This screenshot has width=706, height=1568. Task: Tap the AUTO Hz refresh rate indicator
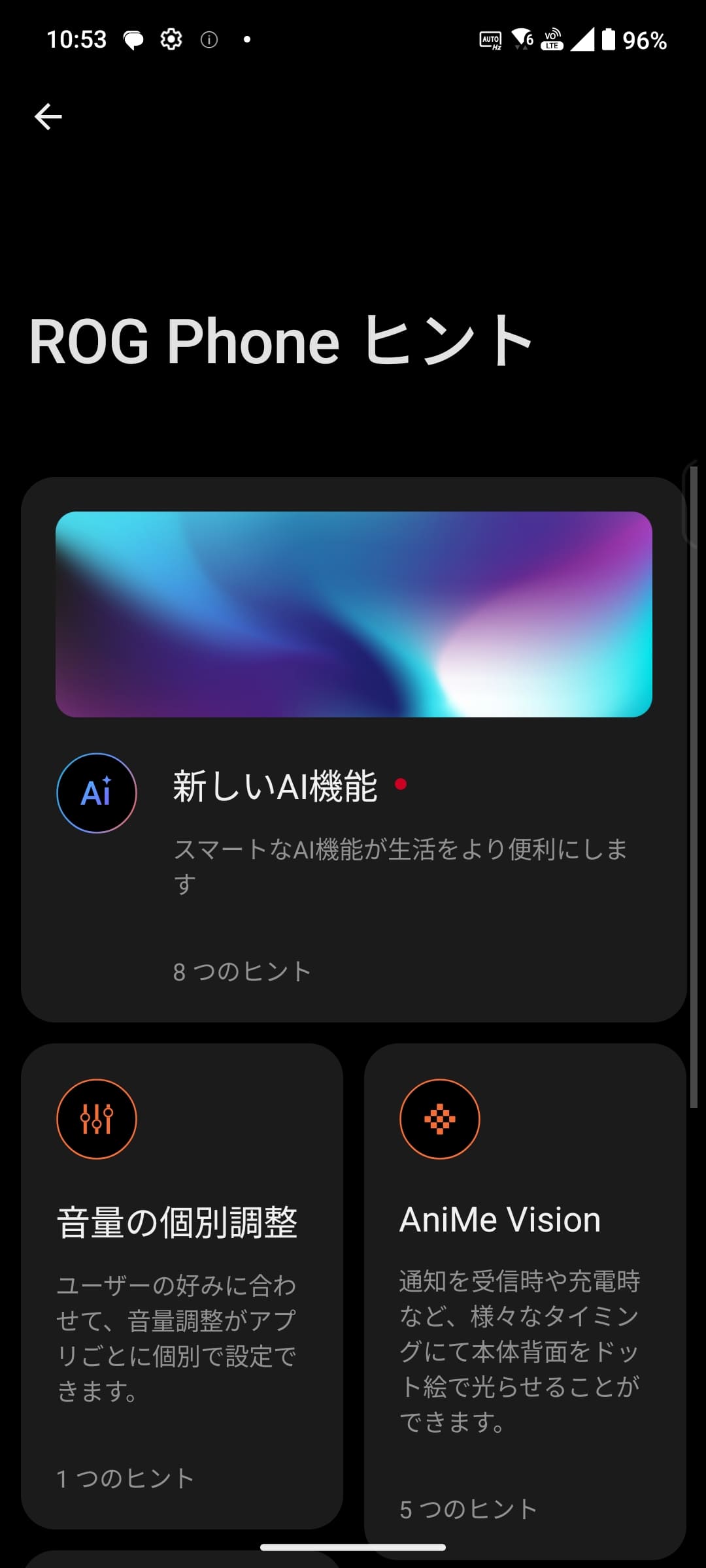coord(489,41)
